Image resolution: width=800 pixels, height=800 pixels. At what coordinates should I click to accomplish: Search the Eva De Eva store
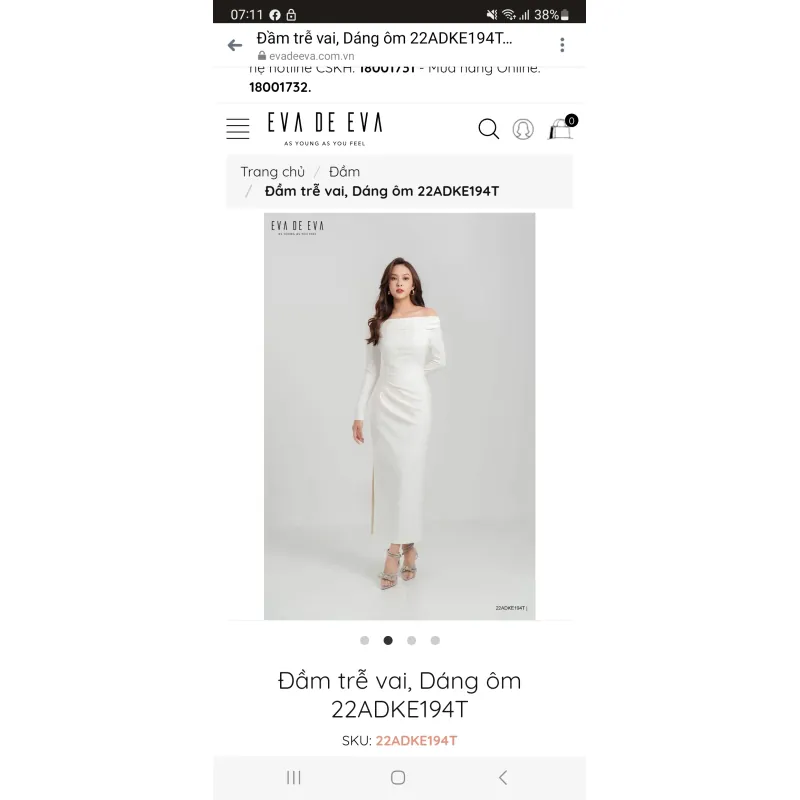(x=488, y=129)
